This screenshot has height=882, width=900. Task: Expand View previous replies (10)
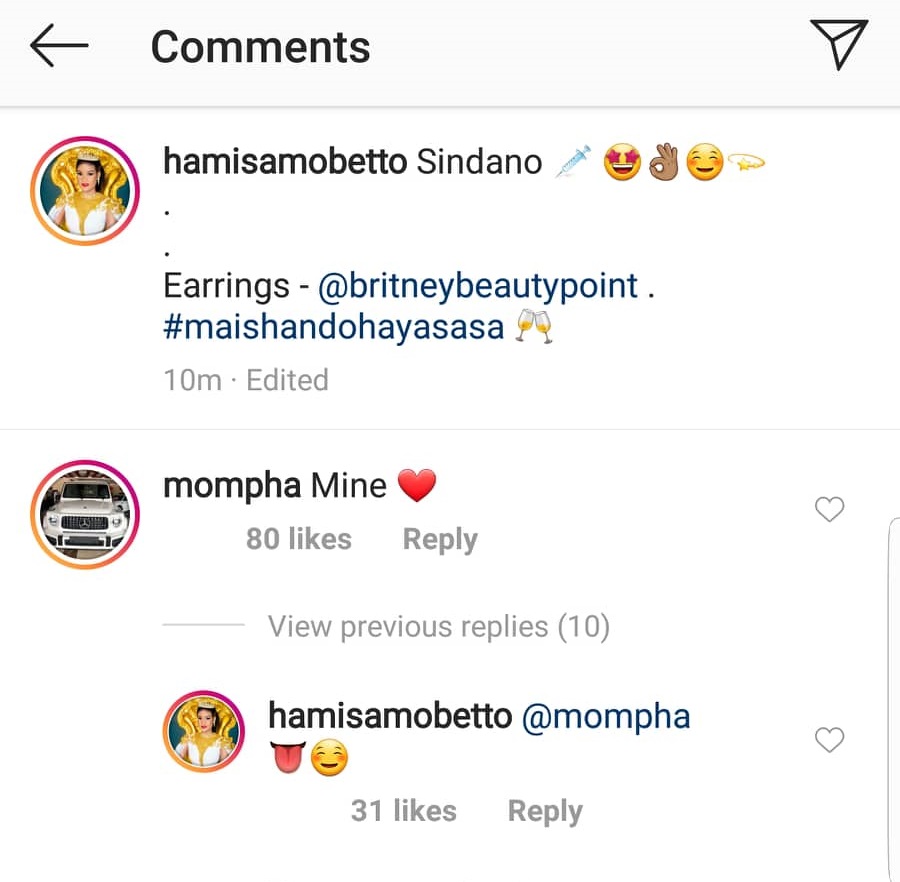pyautogui.click(x=438, y=627)
